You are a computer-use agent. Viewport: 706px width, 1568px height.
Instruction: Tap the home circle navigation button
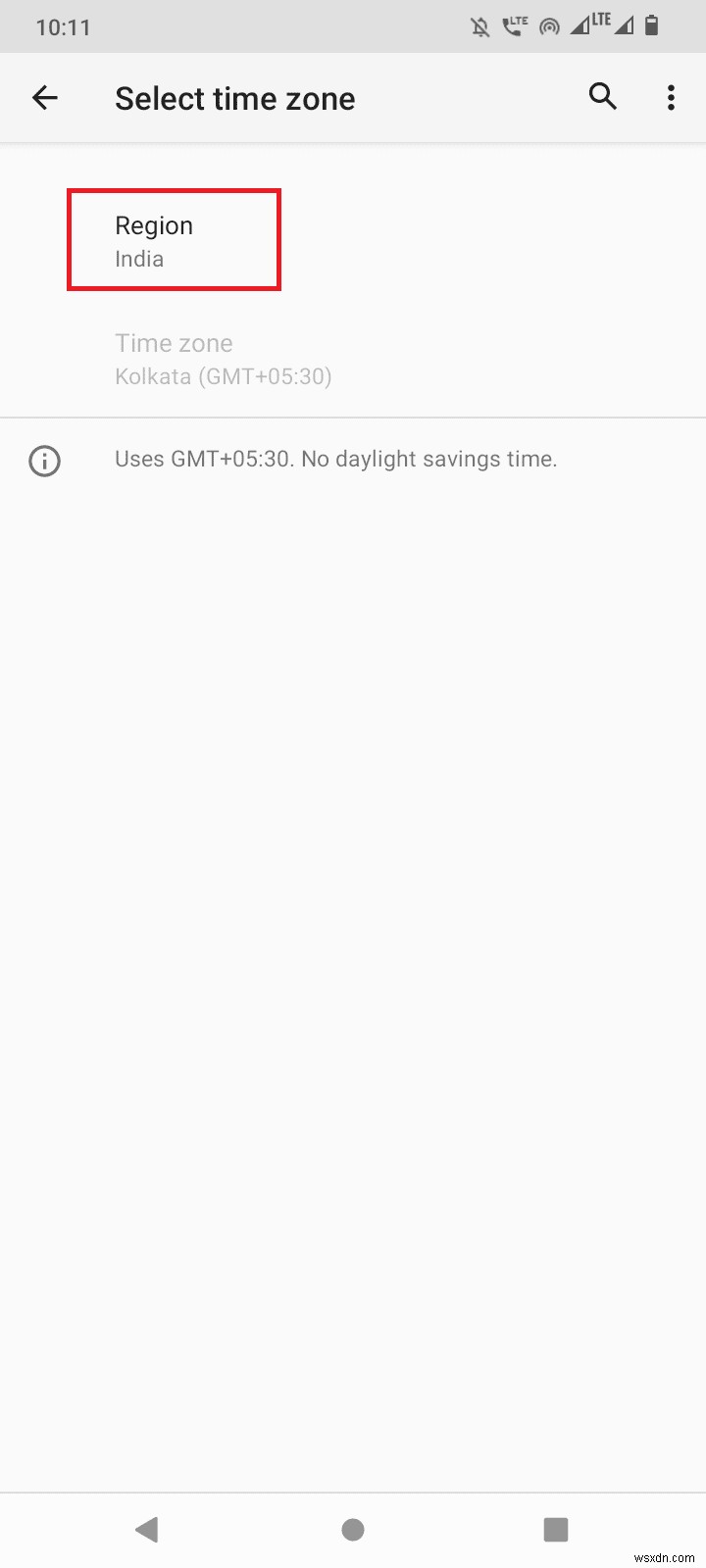pyautogui.click(x=353, y=1529)
